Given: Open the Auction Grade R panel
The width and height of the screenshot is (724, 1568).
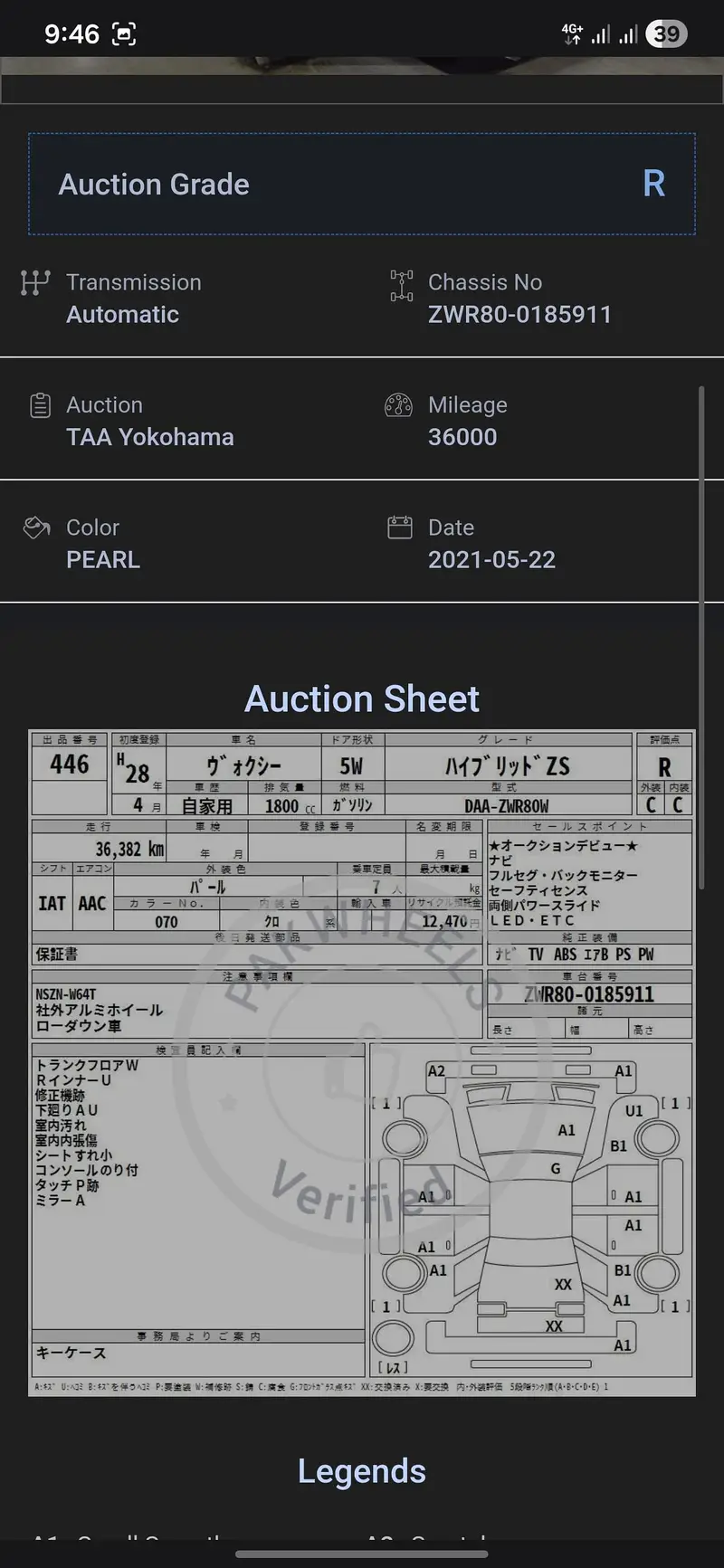Looking at the screenshot, I should click(362, 184).
